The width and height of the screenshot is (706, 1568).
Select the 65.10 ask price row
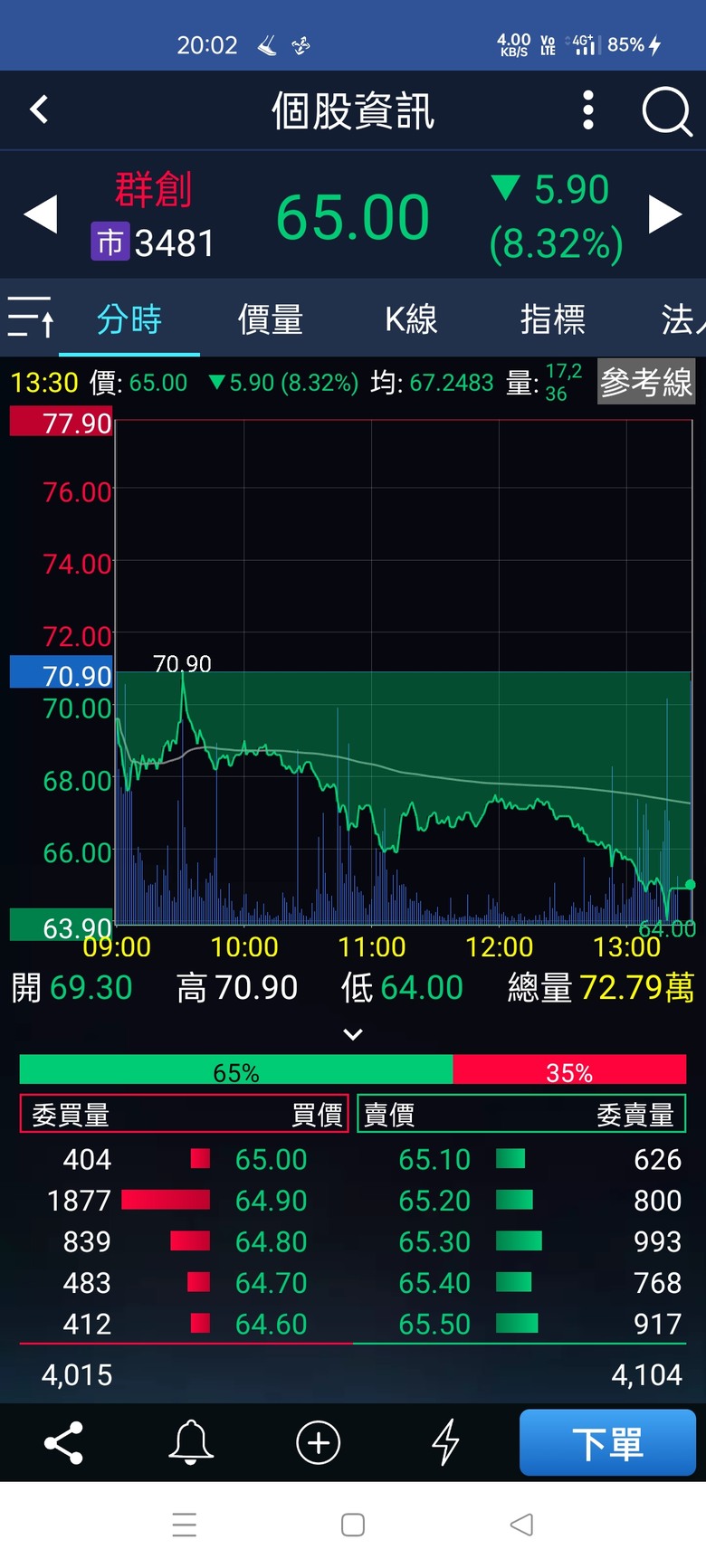pyautogui.click(x=522, y=1159)
